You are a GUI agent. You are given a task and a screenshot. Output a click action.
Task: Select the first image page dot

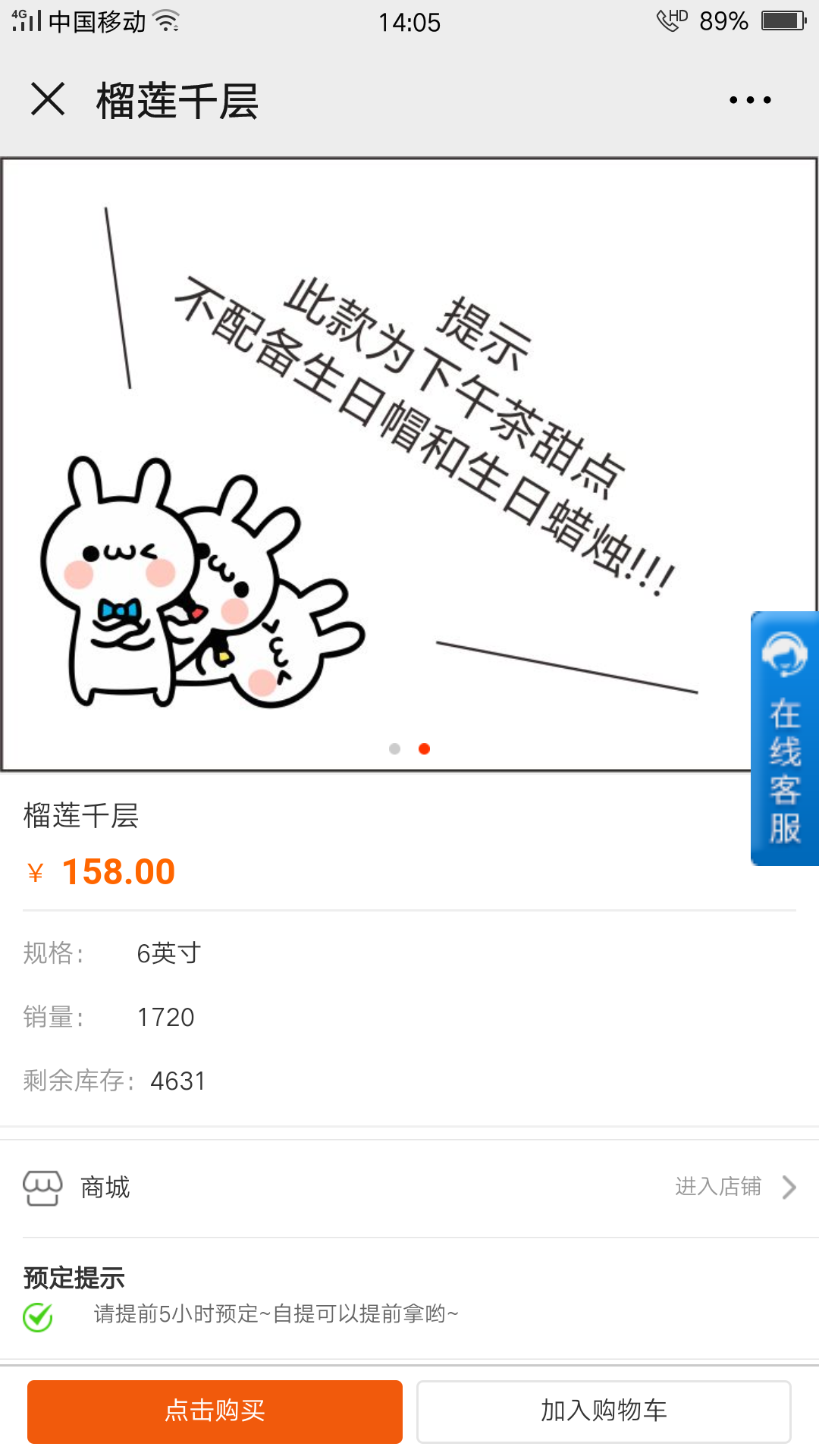point(394,748)
